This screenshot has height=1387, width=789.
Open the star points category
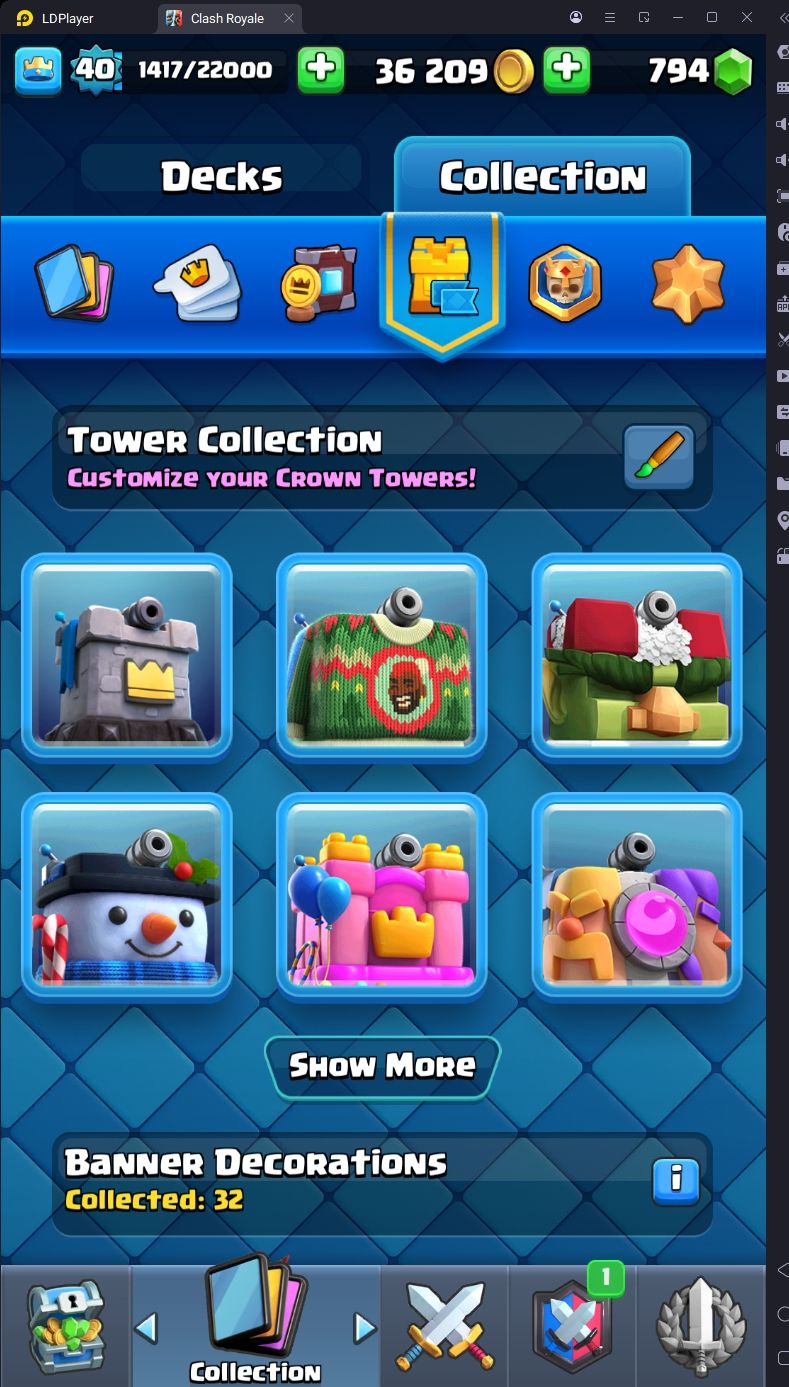[x=687, y=284]
